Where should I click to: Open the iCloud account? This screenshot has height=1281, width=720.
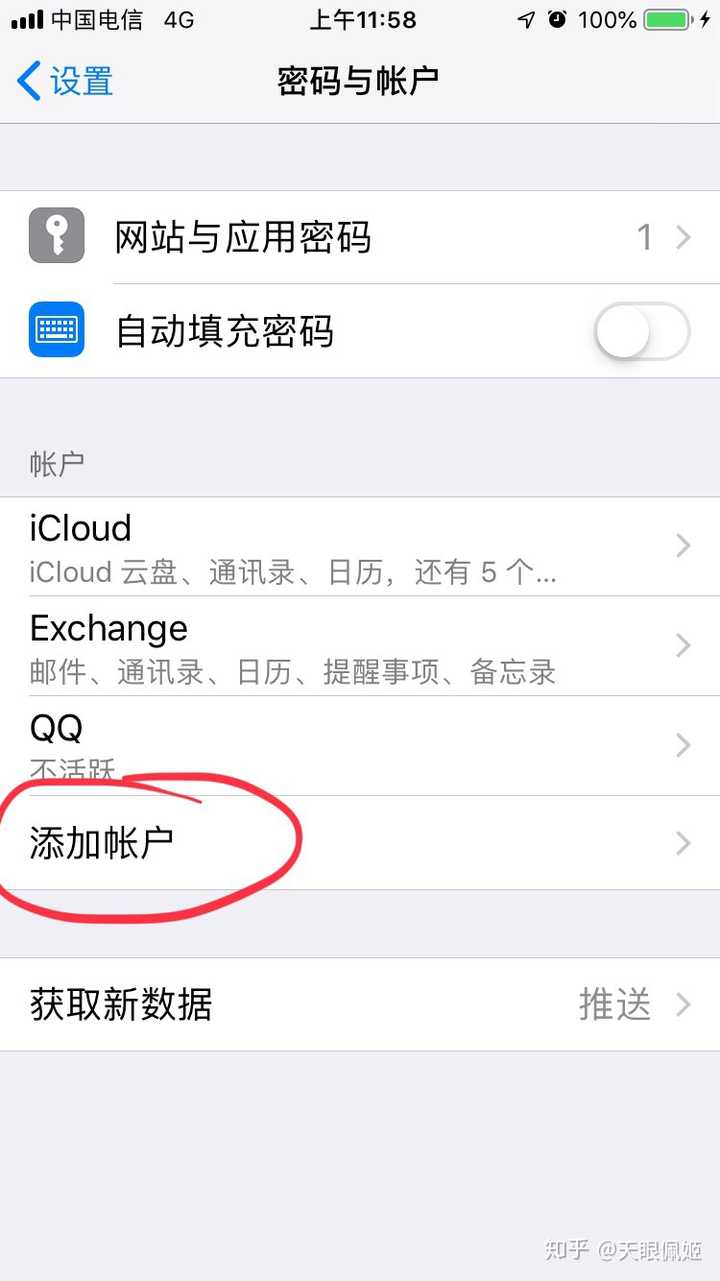pyautogui.click(x=360, y=546)
